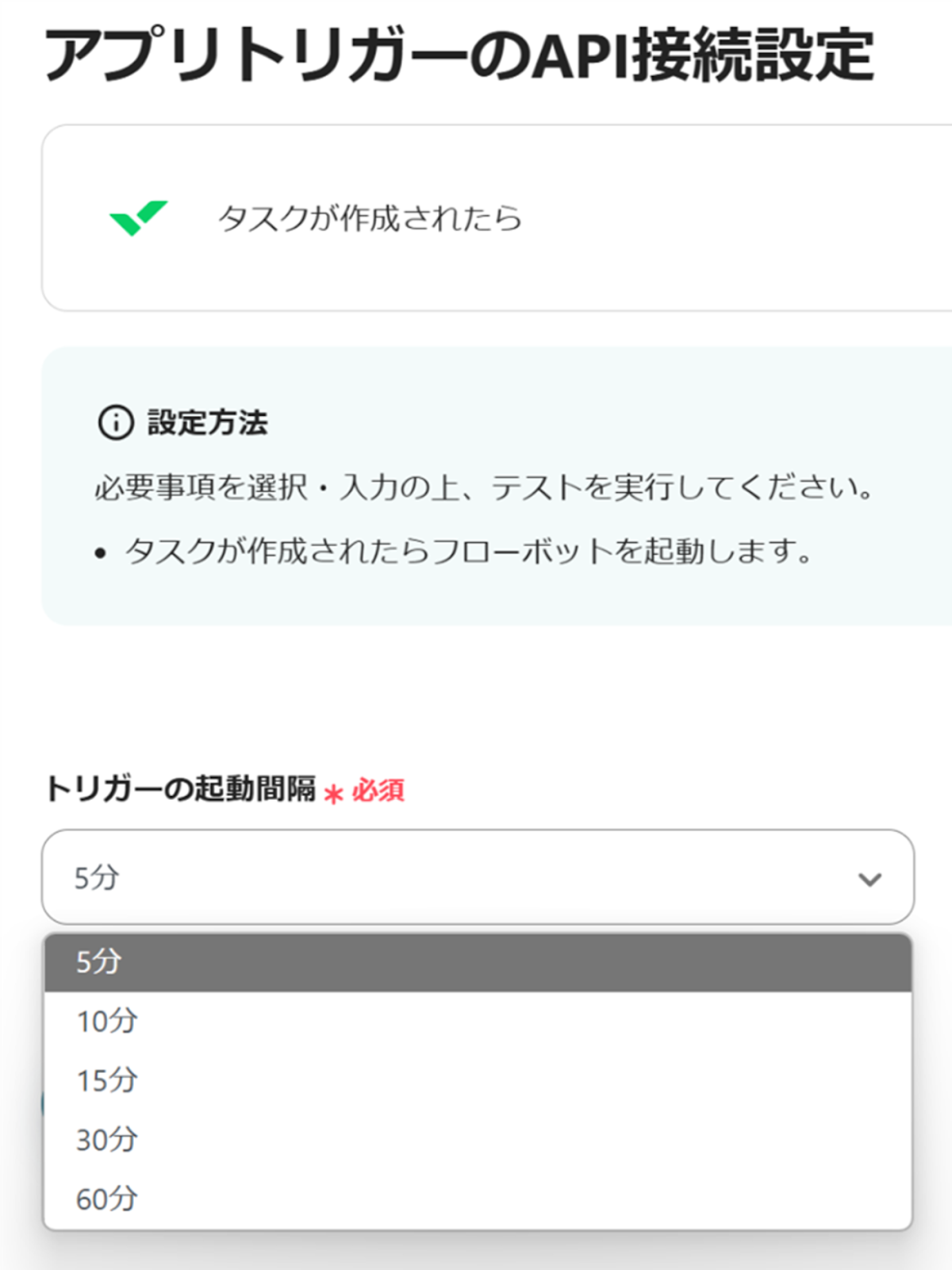Screen dimensions: 952x1270
Task: Select 60分 as the trigger interval
Action: pos(478,1199)
